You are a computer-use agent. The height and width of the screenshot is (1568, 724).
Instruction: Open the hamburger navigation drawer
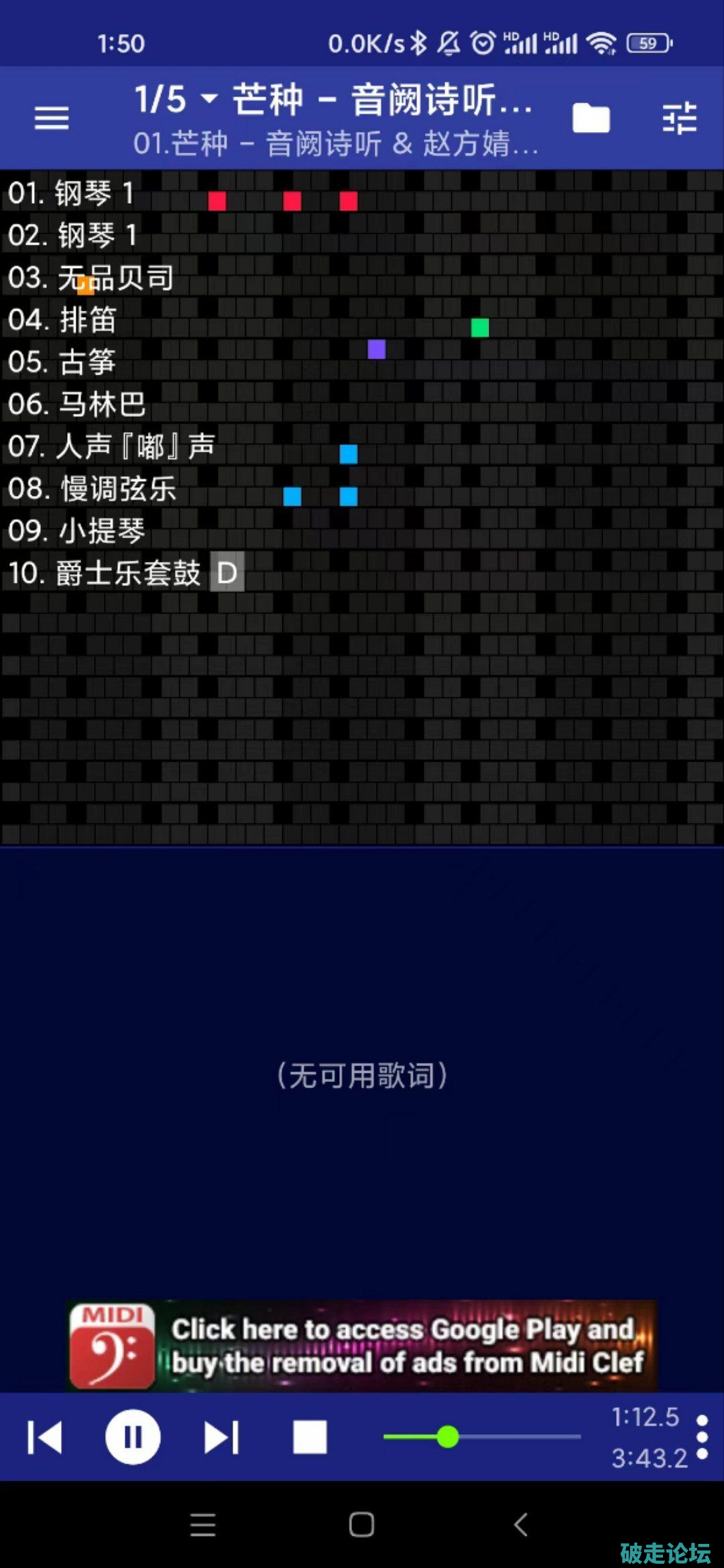click(52, 118)
